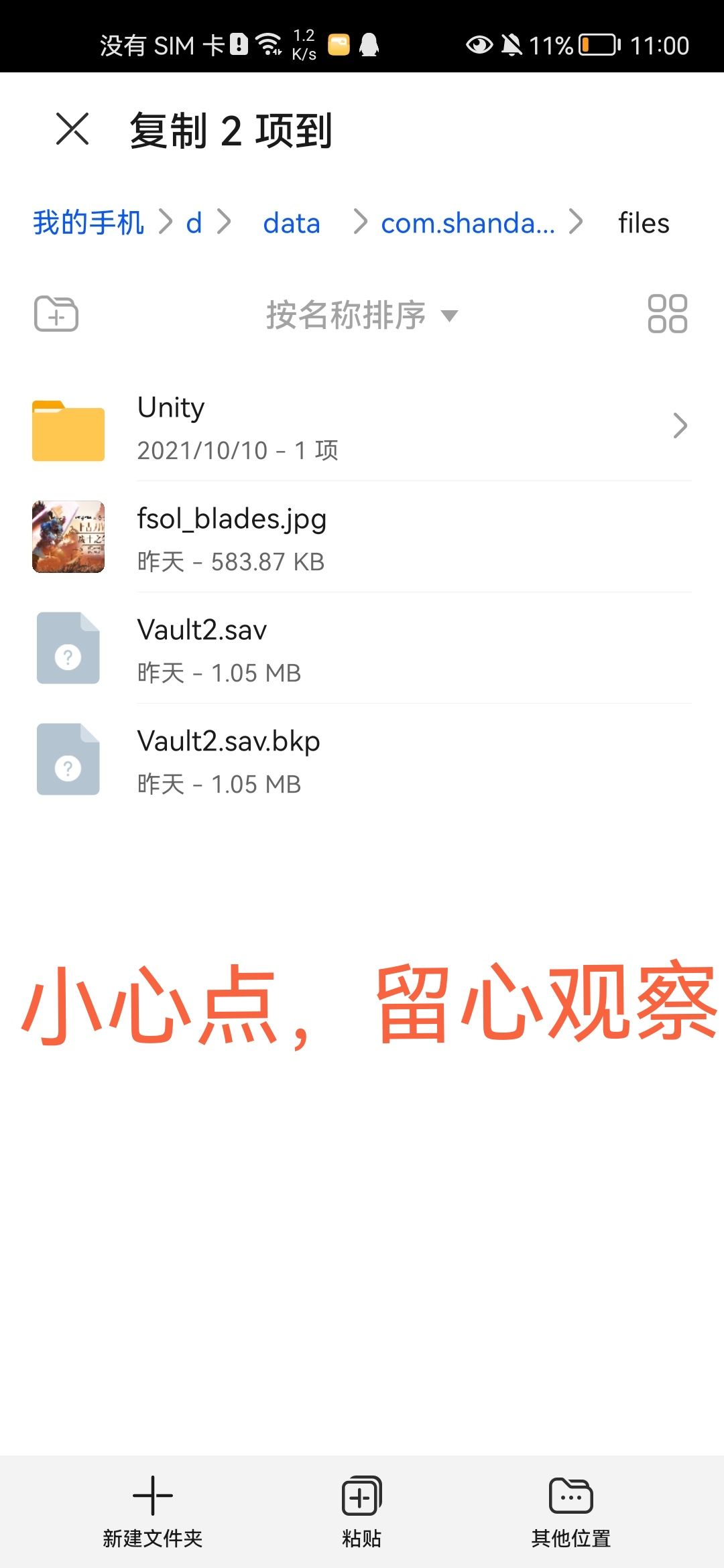The height and width of the screenshot is (1568, 724).
Task: Open Other Locations via bottom folder icon
Action: pos(570,1494)
